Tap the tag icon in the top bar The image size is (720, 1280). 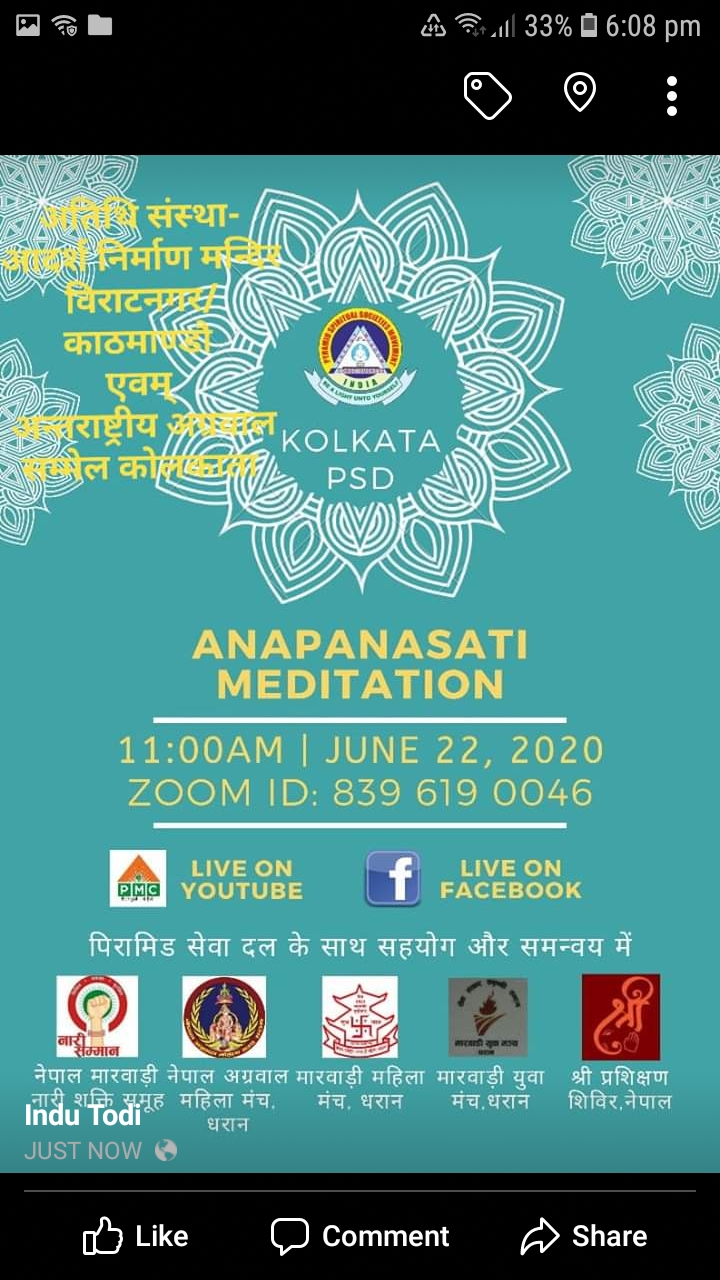487,96
